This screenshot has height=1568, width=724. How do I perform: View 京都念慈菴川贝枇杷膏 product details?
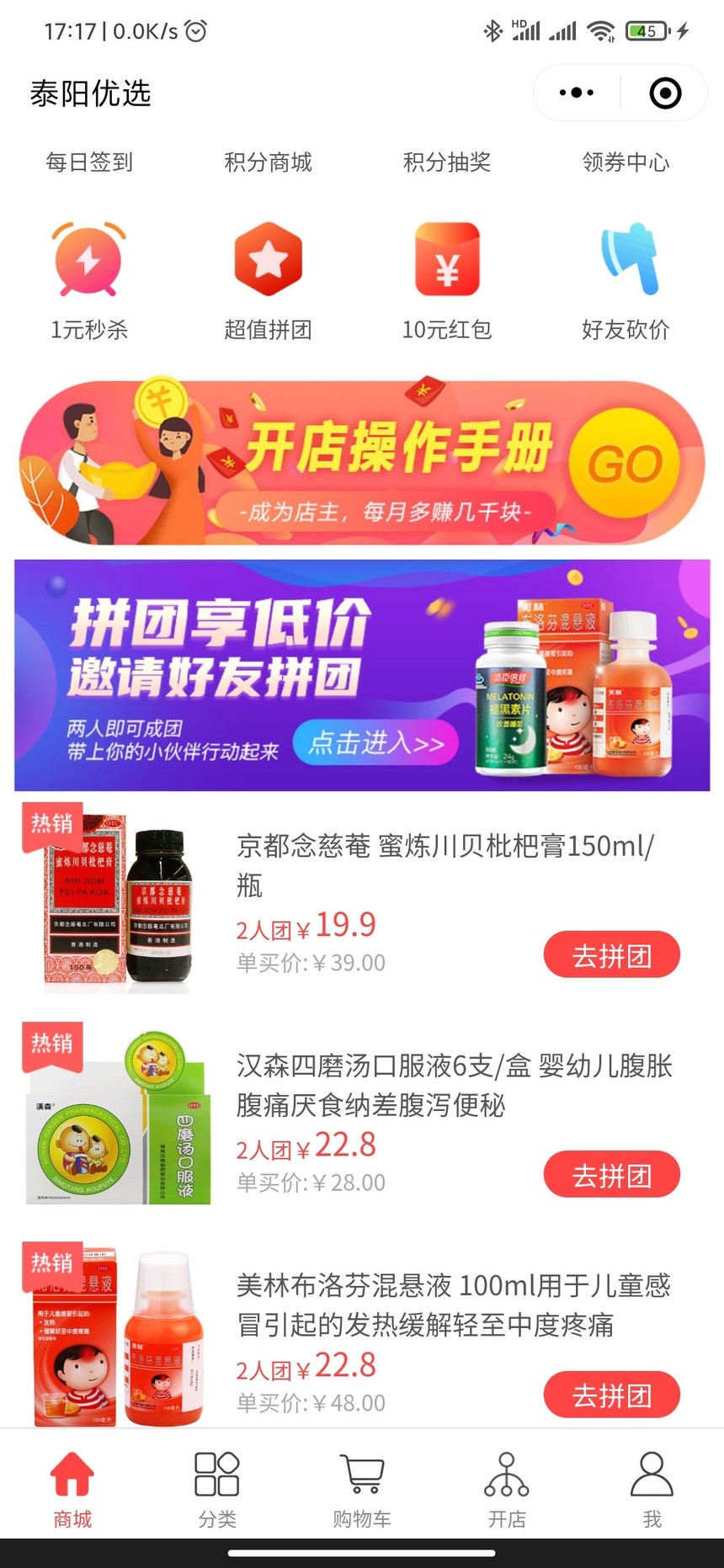[x=445, y=864]
